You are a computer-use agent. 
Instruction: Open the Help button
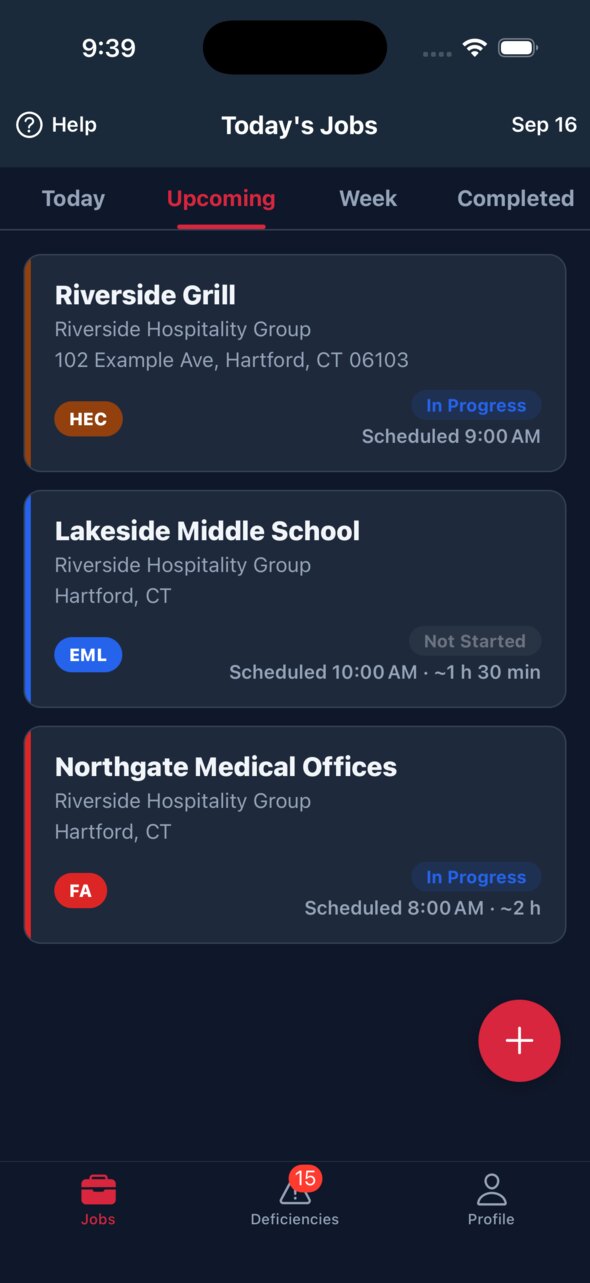(57, 125)
